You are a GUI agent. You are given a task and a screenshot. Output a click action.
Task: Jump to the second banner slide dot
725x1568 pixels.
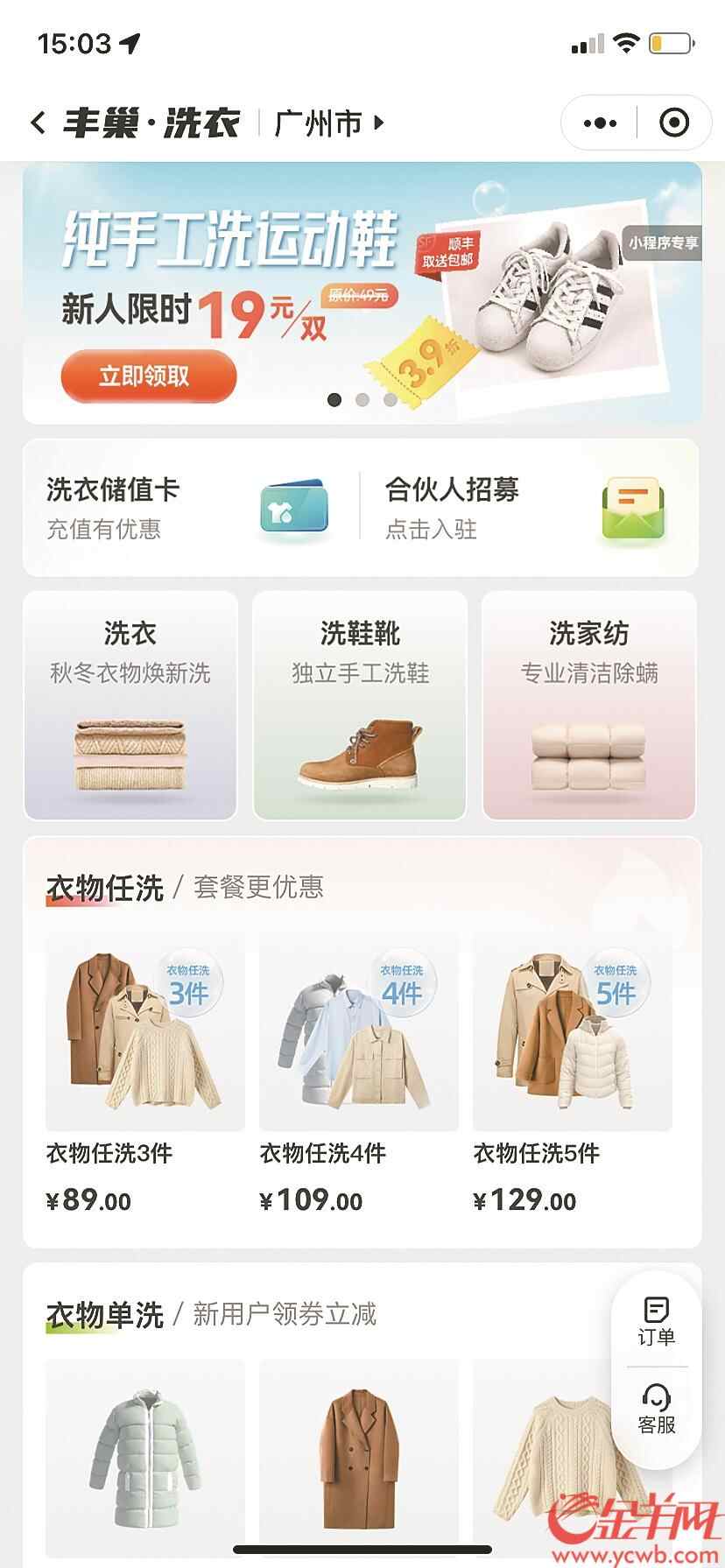coord(362,400)
